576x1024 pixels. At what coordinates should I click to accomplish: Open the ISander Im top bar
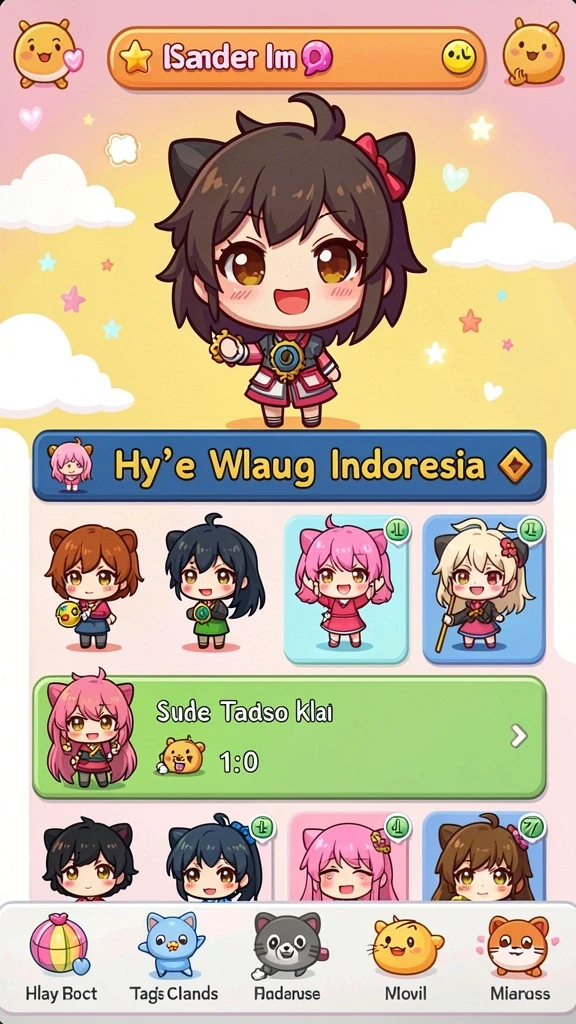pos(296,59)
